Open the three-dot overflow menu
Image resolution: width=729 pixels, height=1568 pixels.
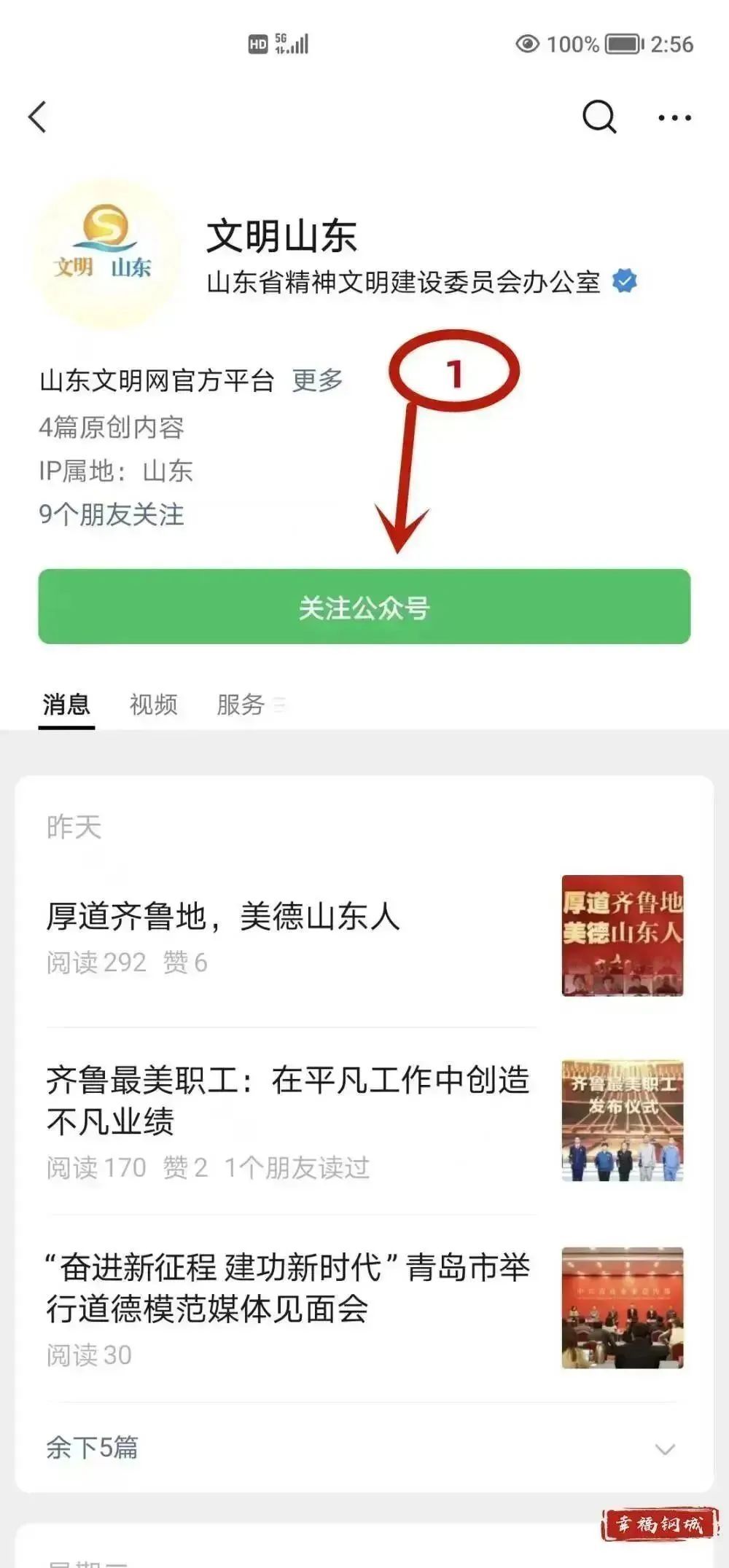pyautogui.click(x=674, y=117)
